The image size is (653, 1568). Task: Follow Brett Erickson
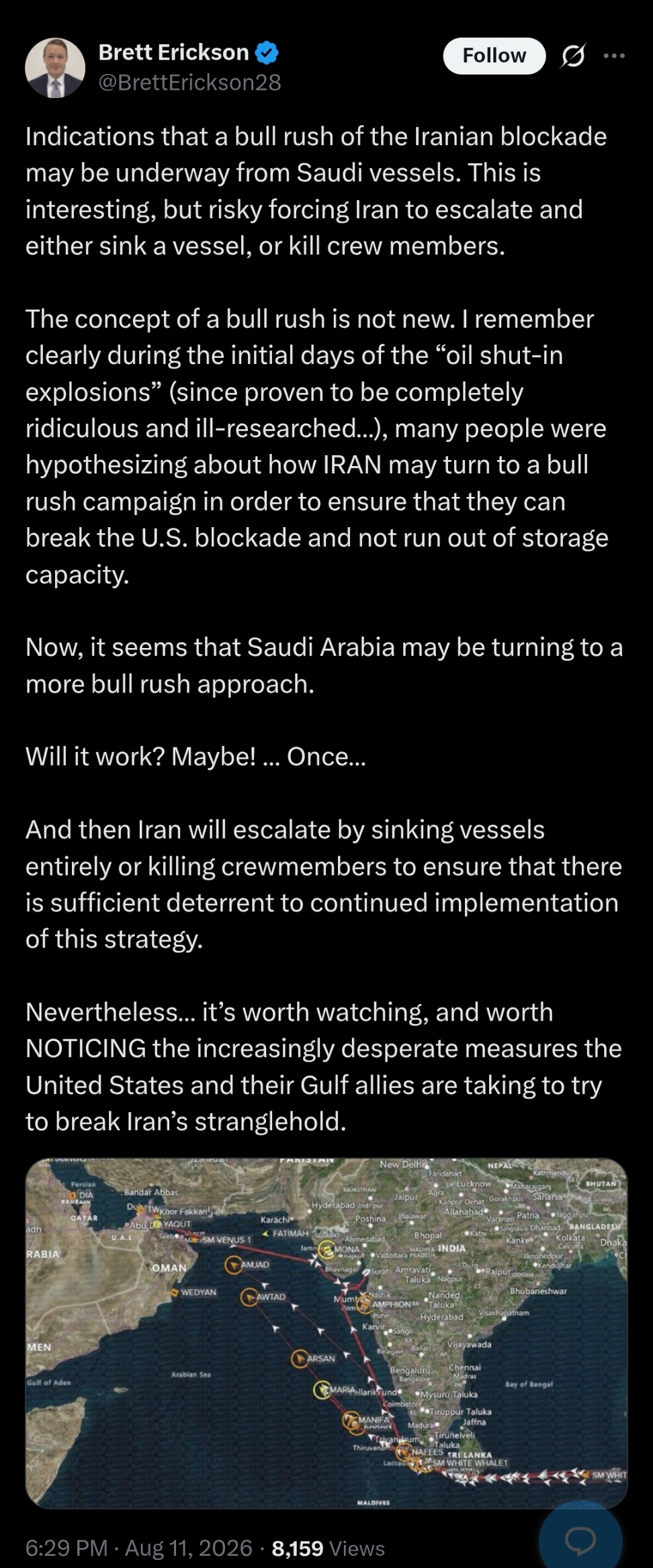(x=494, y=56)
